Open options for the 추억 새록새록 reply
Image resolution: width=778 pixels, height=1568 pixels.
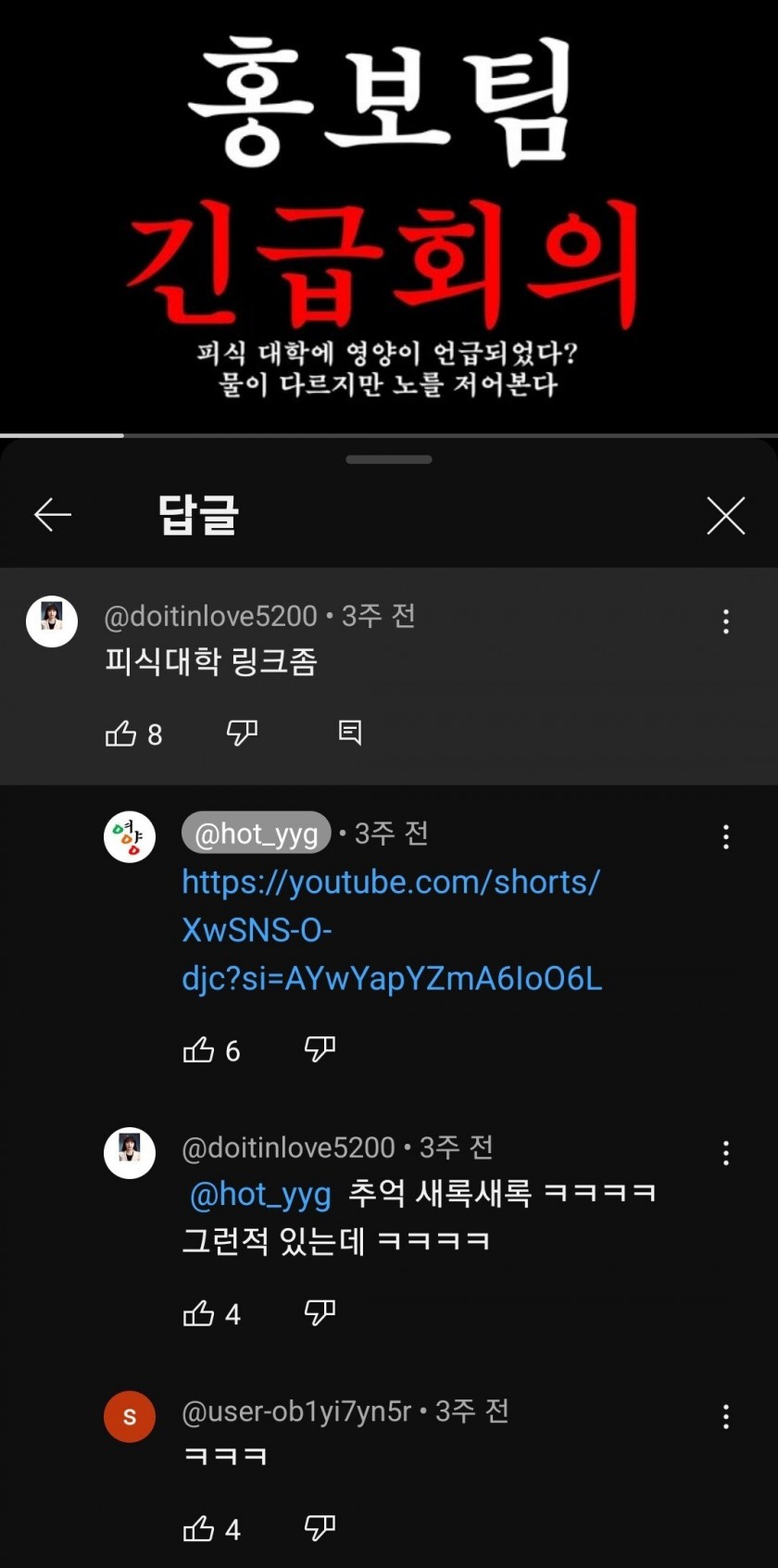(726, 1153)
